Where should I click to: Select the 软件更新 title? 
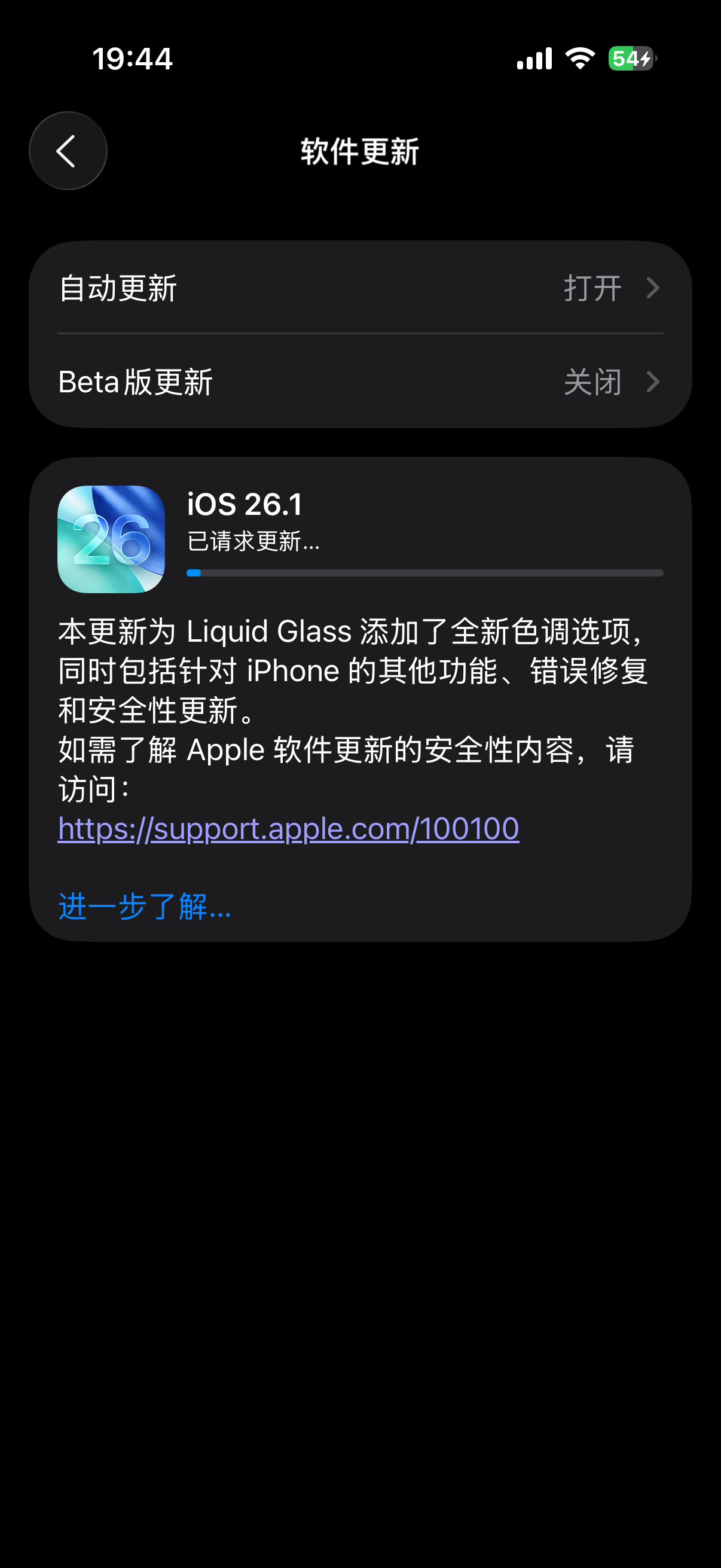tap(359, 152)
